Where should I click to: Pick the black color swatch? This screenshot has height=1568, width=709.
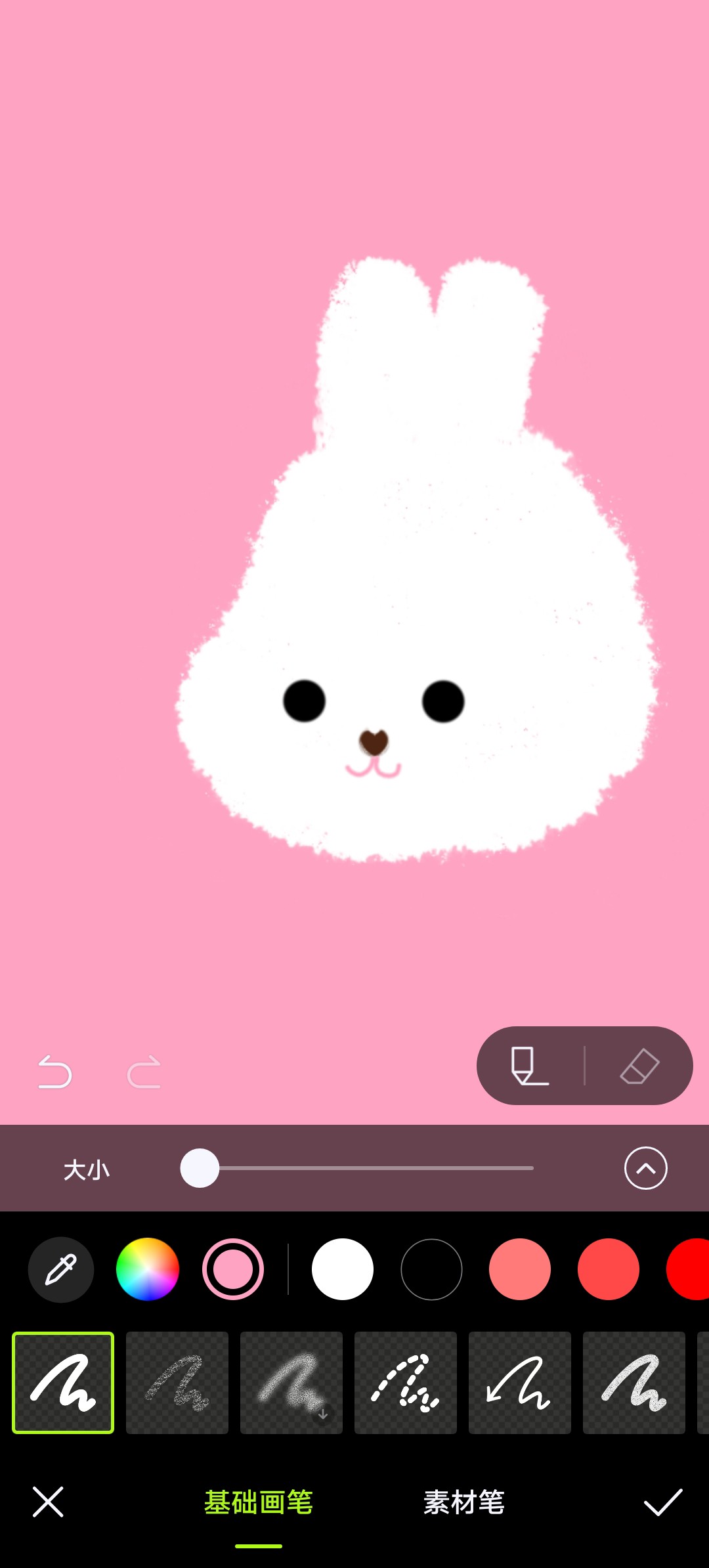[431, 1269]
